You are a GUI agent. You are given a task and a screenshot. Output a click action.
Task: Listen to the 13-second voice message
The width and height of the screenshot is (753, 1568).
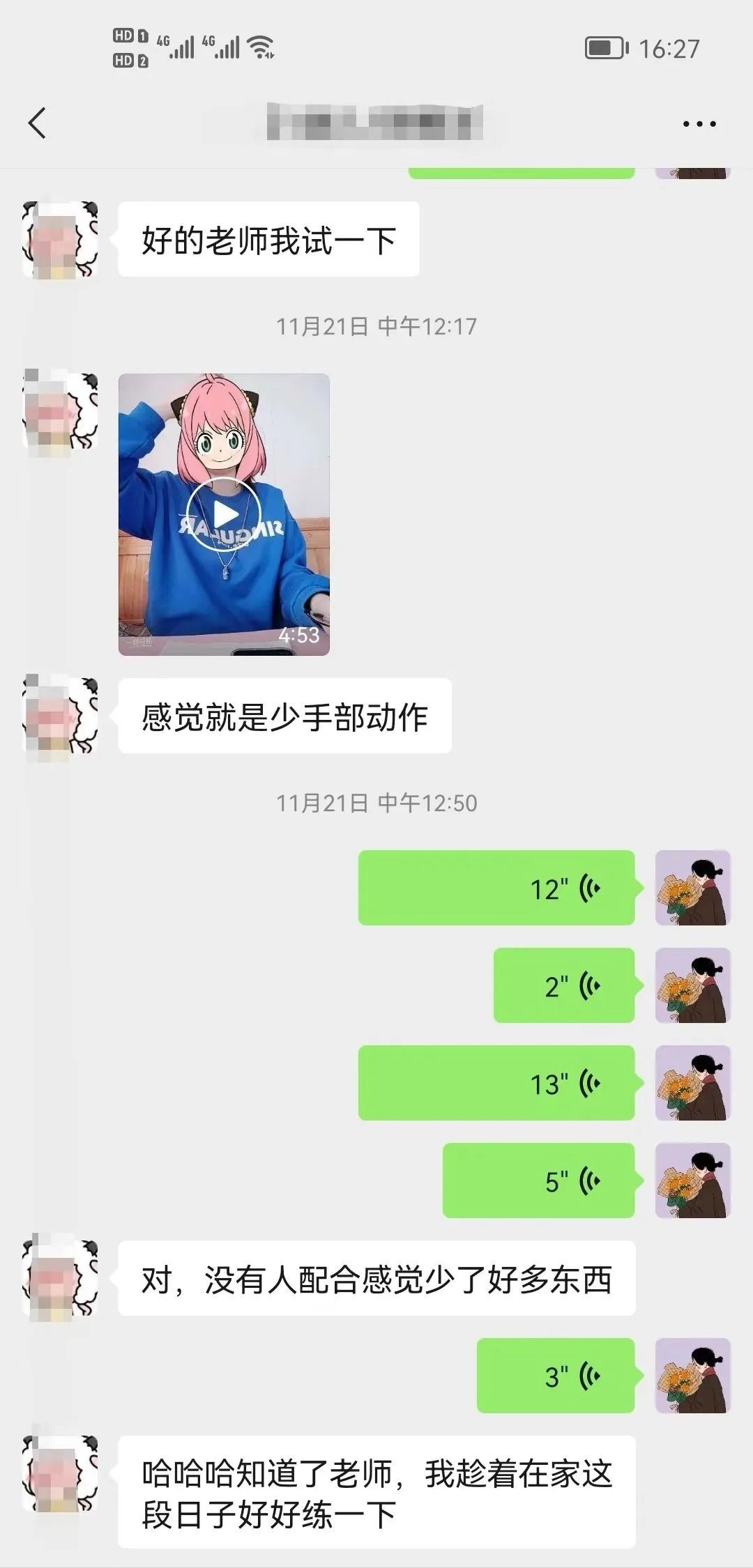[496, 1083]
